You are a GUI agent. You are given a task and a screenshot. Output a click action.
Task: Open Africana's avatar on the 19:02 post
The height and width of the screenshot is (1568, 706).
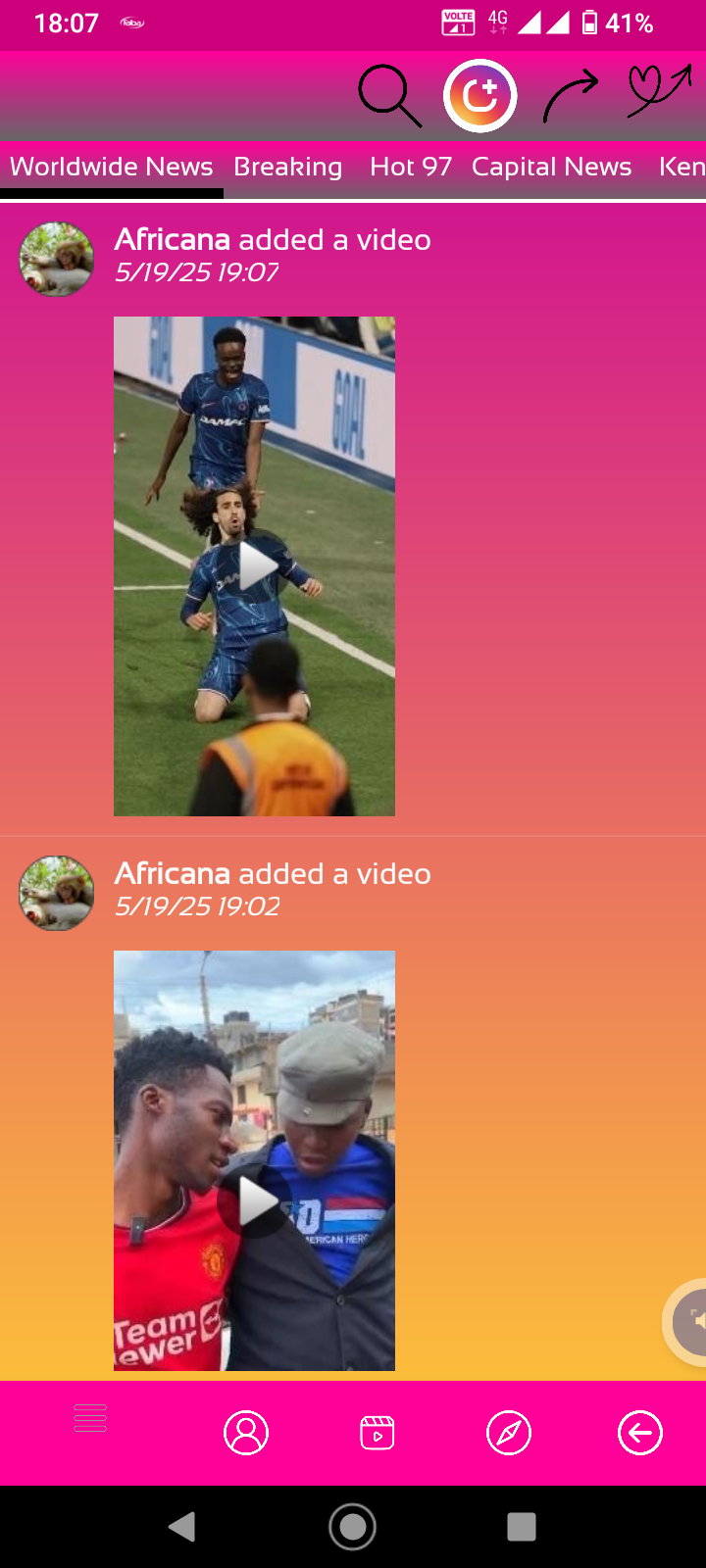(x=57, y=893)
